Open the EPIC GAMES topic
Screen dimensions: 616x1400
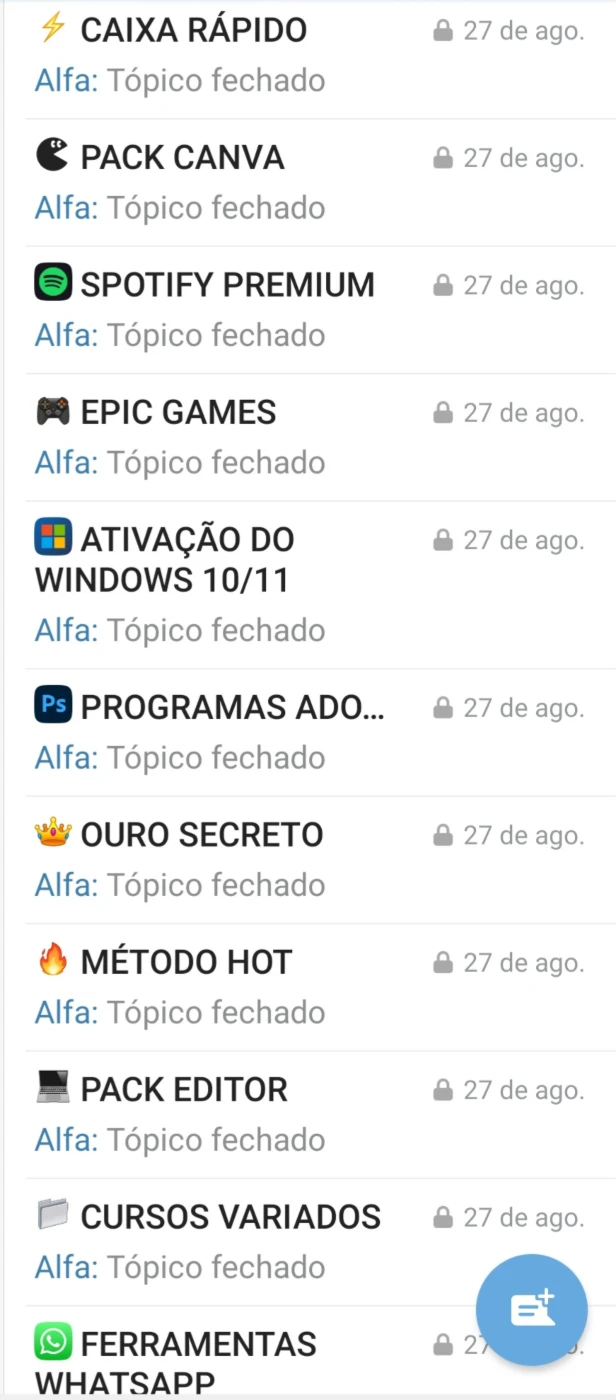pos(178,412)
